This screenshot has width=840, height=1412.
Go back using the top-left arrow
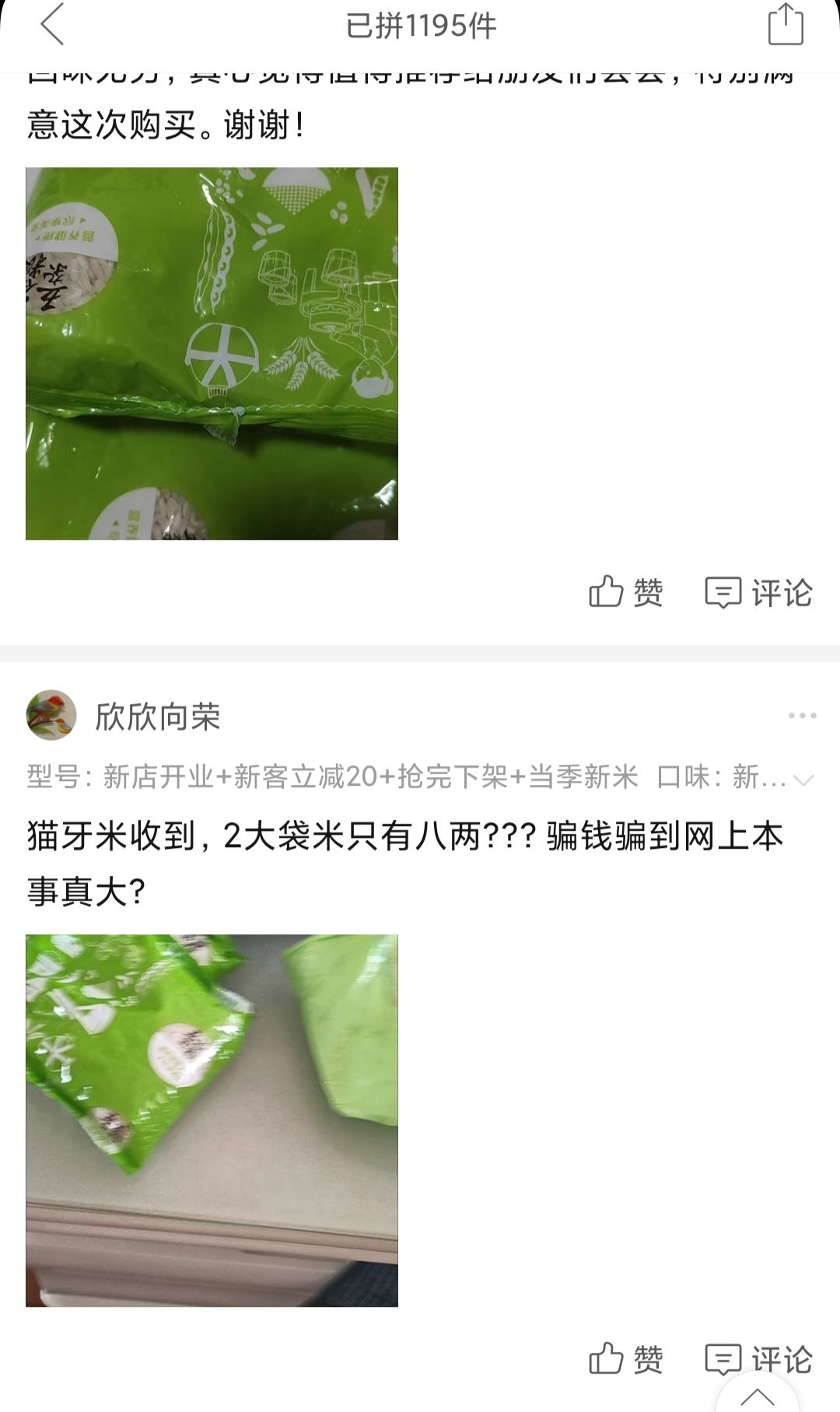[x=52, y=25]
